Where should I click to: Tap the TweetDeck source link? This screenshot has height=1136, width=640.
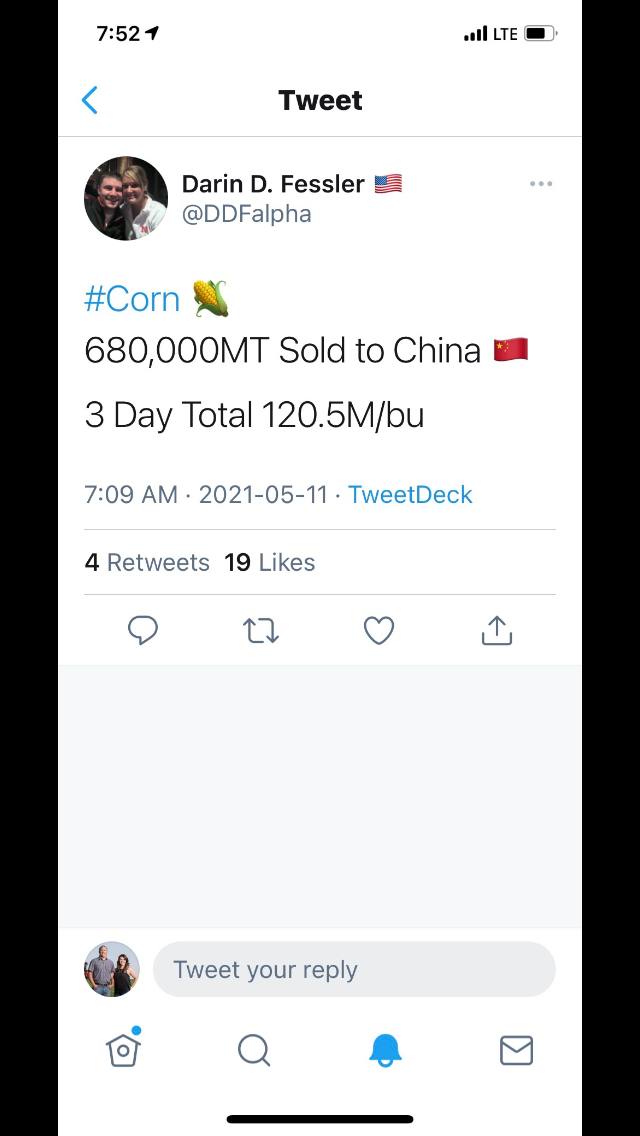[x=410, y=495]
